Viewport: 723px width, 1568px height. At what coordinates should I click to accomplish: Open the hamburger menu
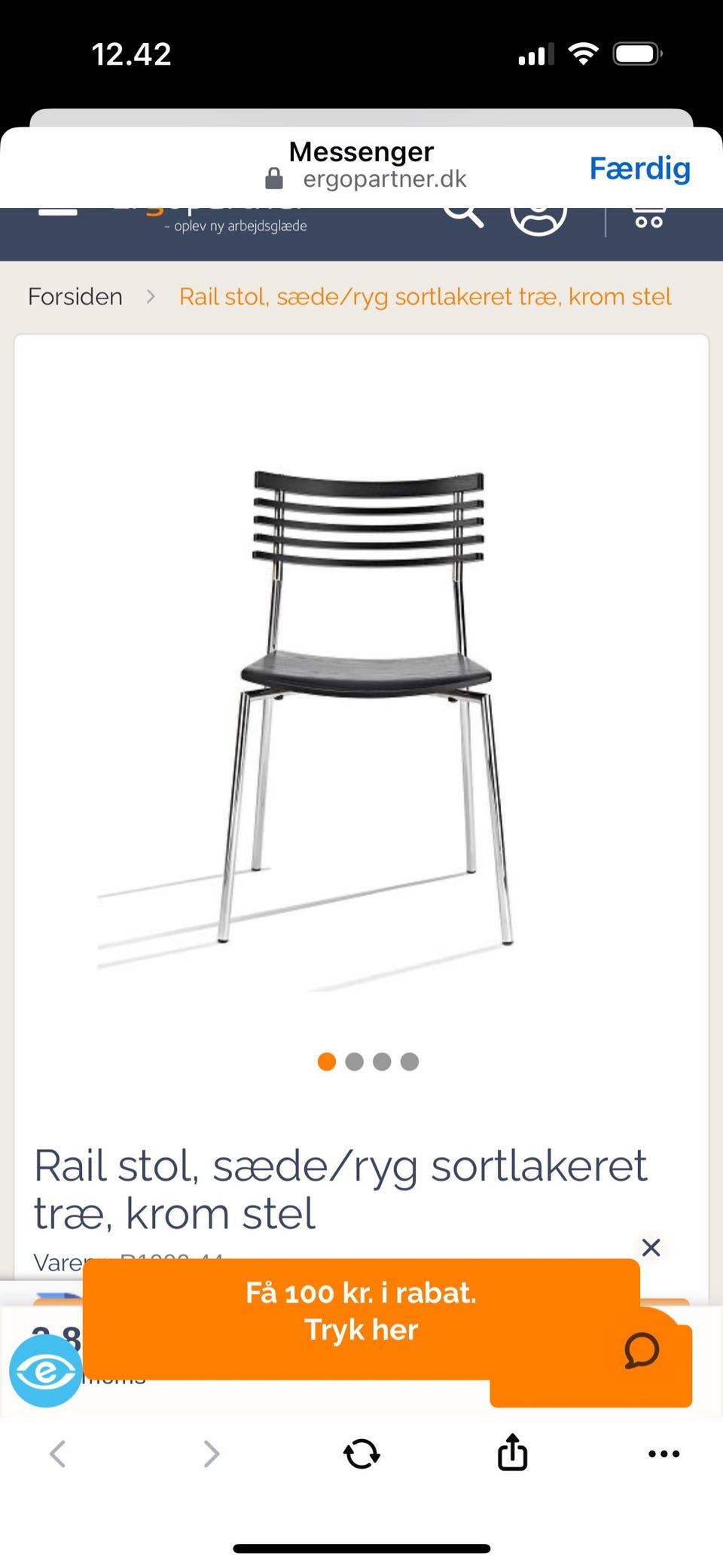coord(58,212)
